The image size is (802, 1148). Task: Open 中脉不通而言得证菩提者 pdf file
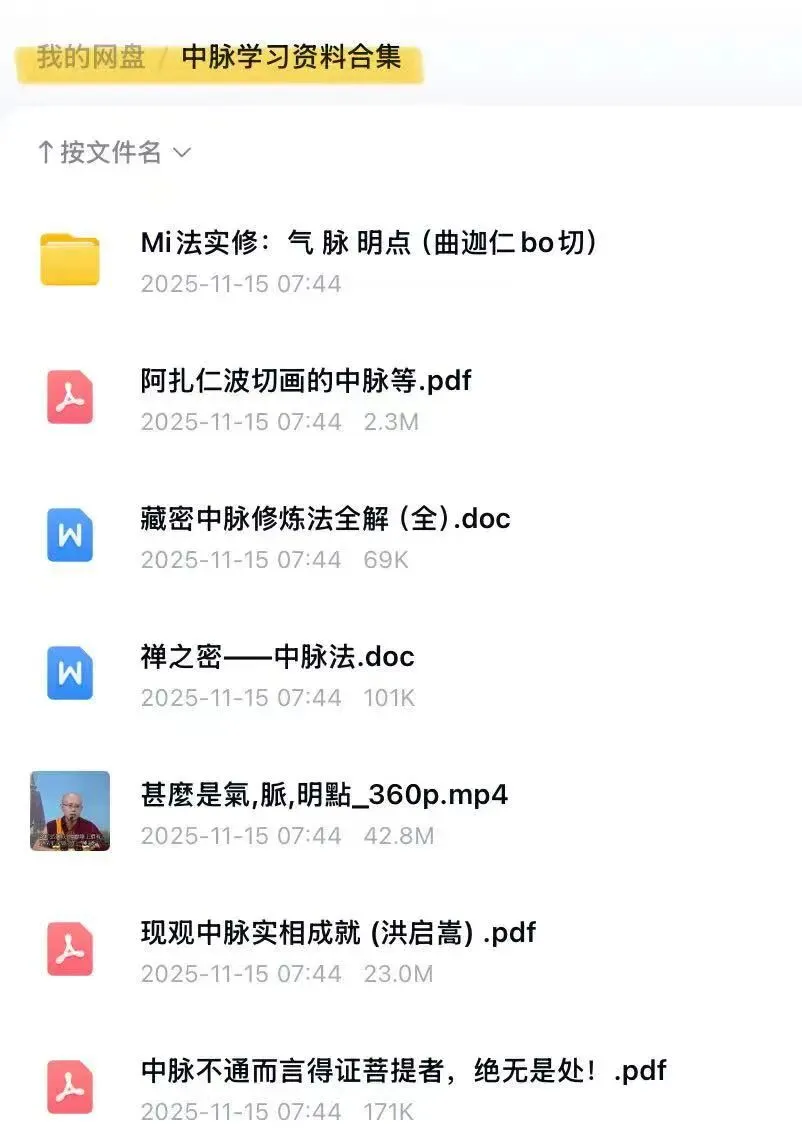(401, 1089)
